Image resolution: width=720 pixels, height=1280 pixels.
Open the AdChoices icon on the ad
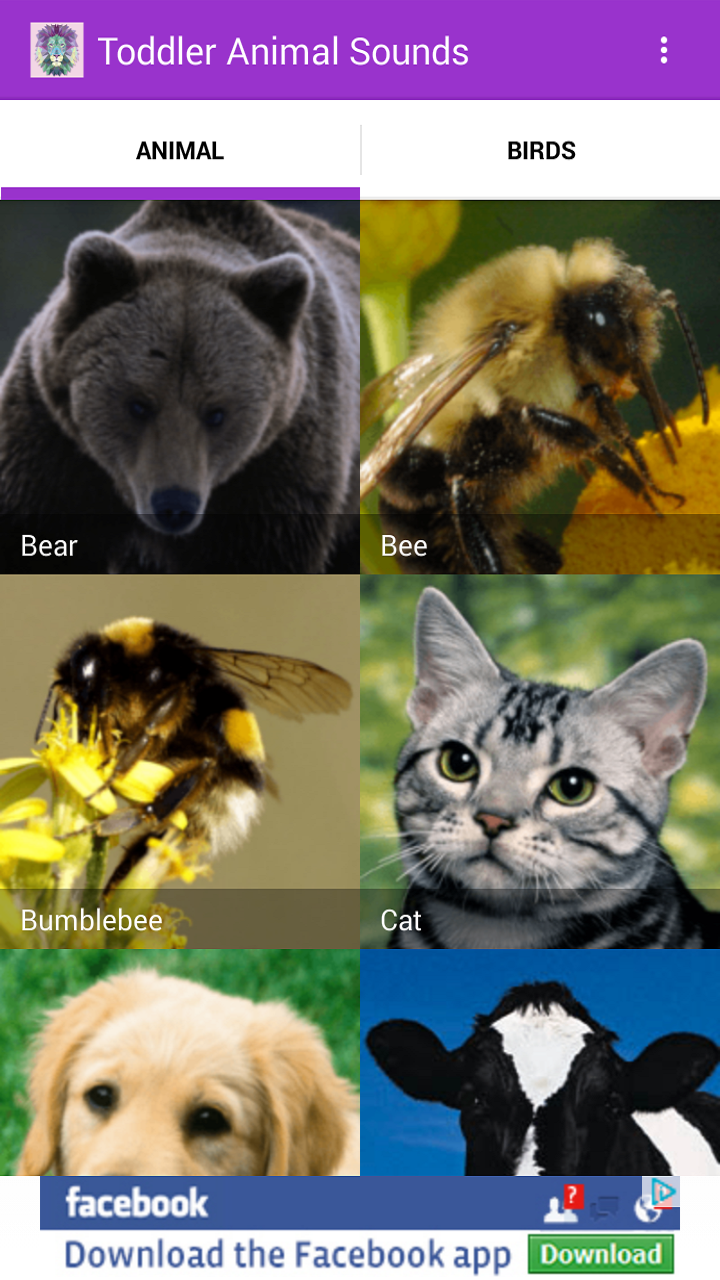[x=666, y=1190]
